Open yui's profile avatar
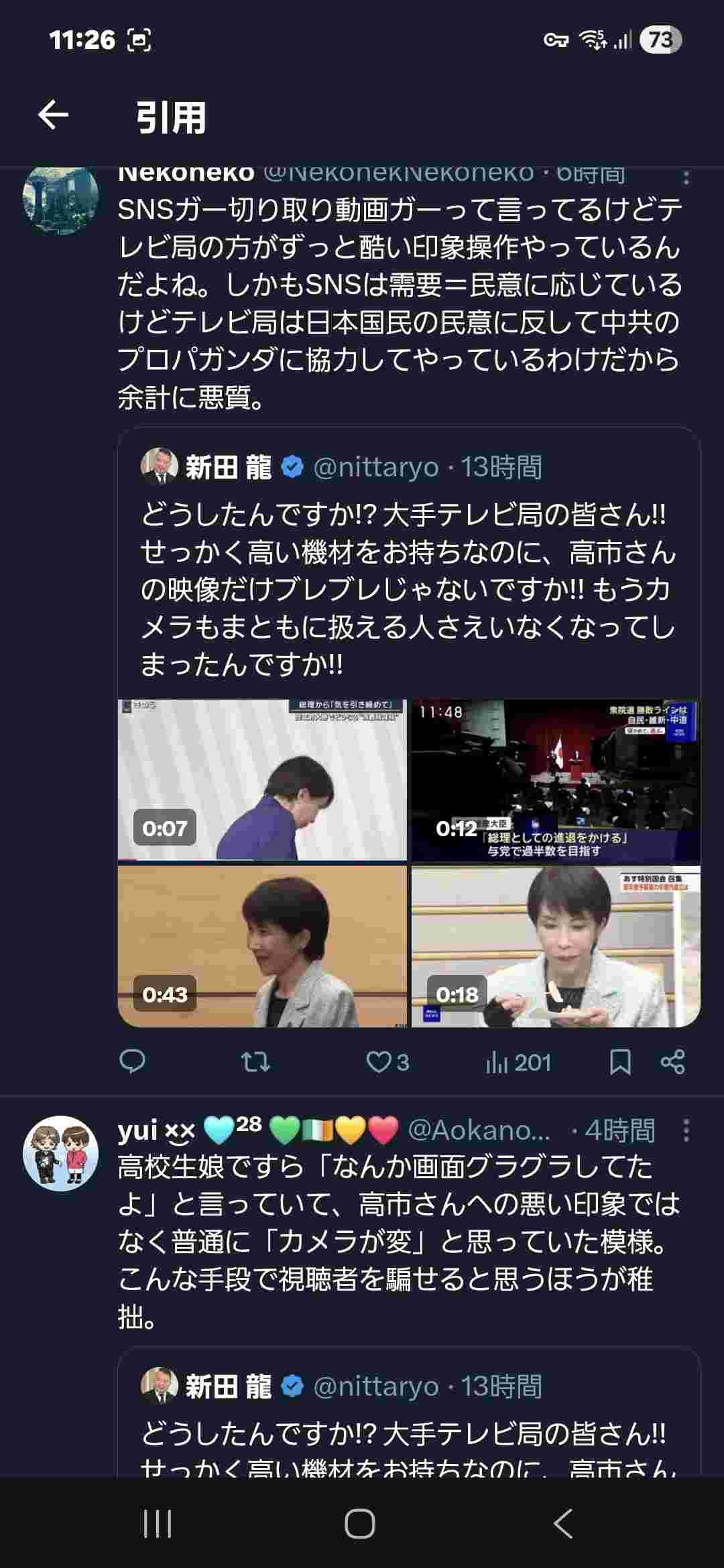 click(x=60, y=1153)
